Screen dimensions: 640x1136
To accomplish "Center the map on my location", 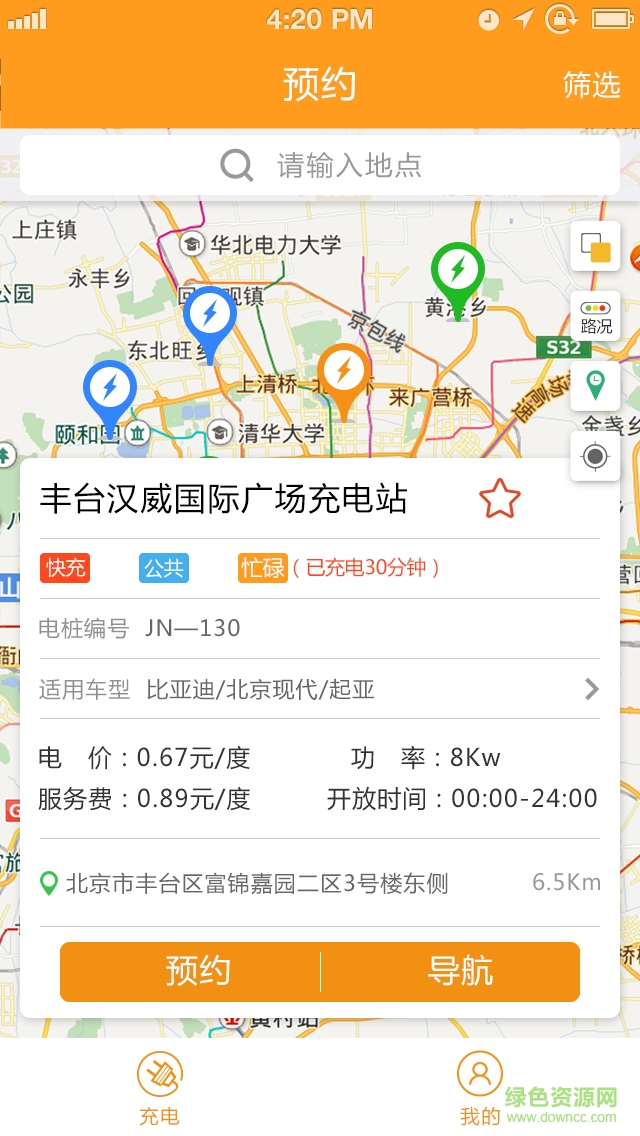I will [596, 457].
